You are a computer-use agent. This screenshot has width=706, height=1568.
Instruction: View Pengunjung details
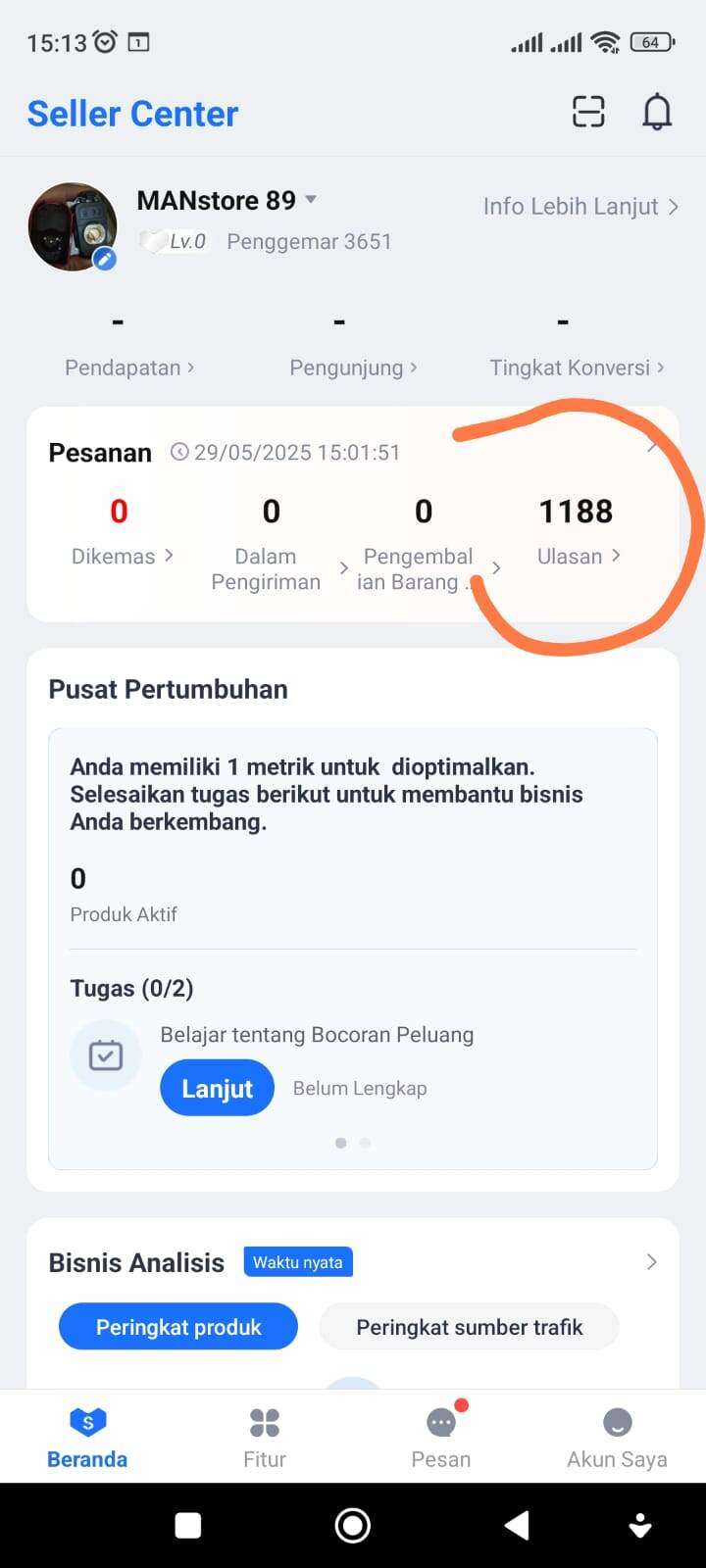353,367
